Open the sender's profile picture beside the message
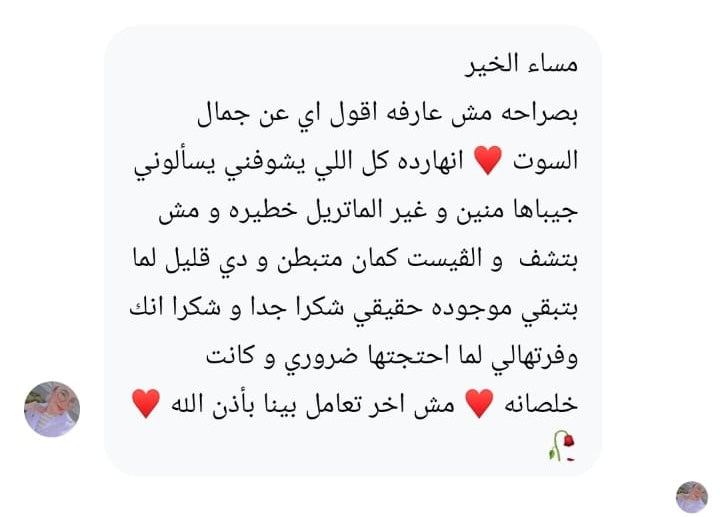The image size is (720, 517). pyautogui.click(x=52, y=408)
